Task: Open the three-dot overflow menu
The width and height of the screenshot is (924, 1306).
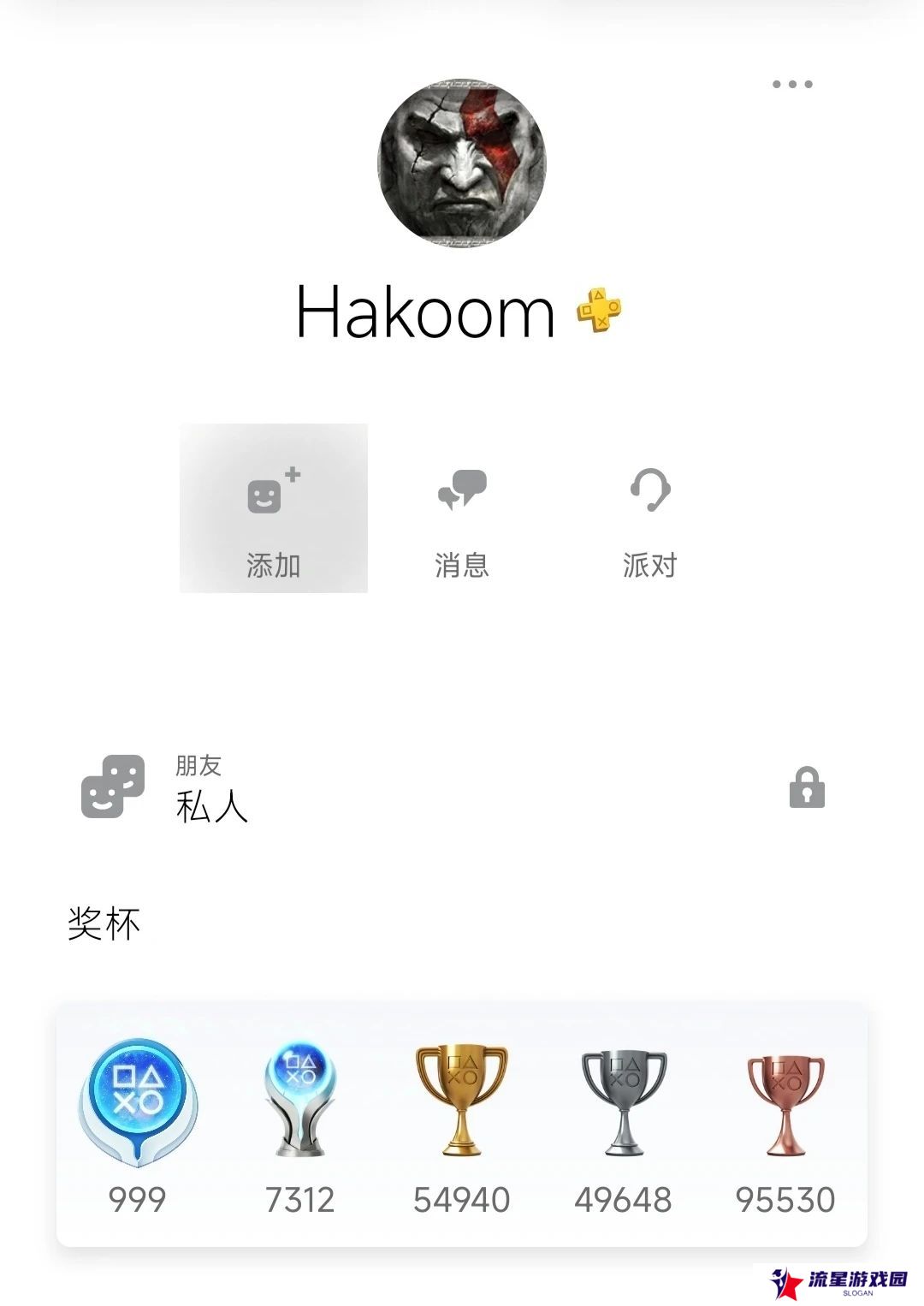Action: coord(791,84)
